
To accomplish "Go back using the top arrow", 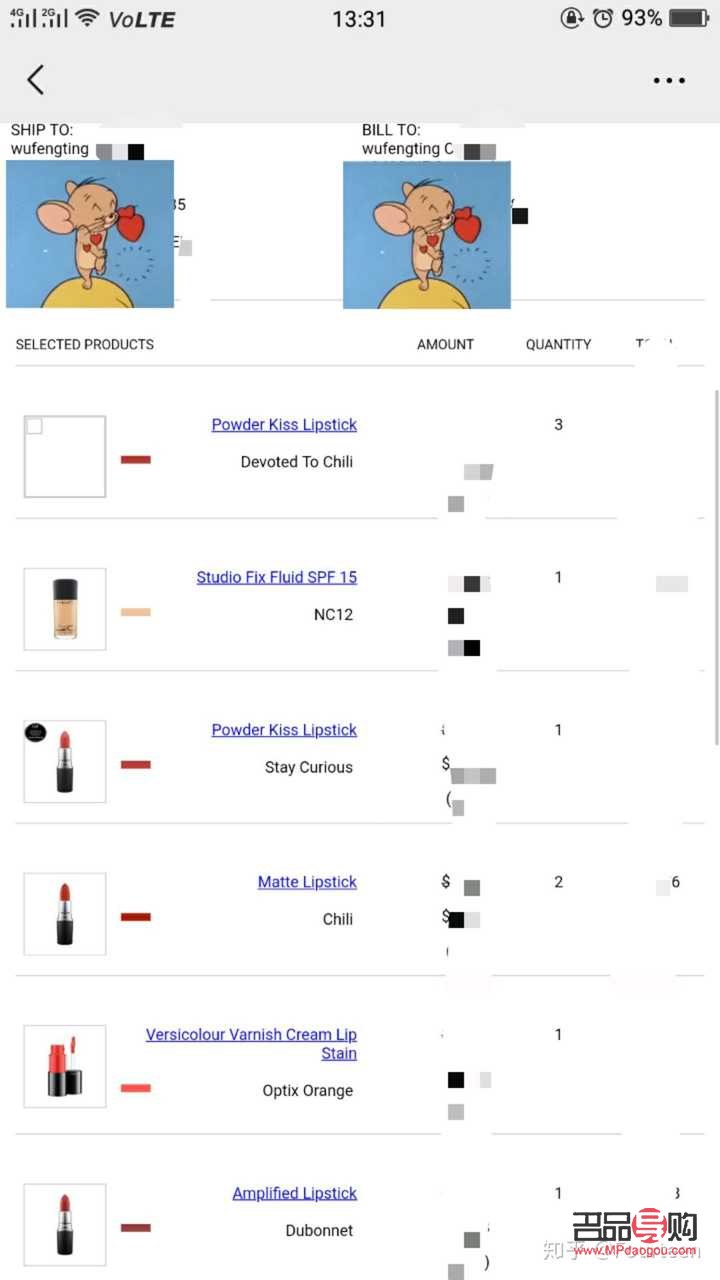I will tap(36, 80).
